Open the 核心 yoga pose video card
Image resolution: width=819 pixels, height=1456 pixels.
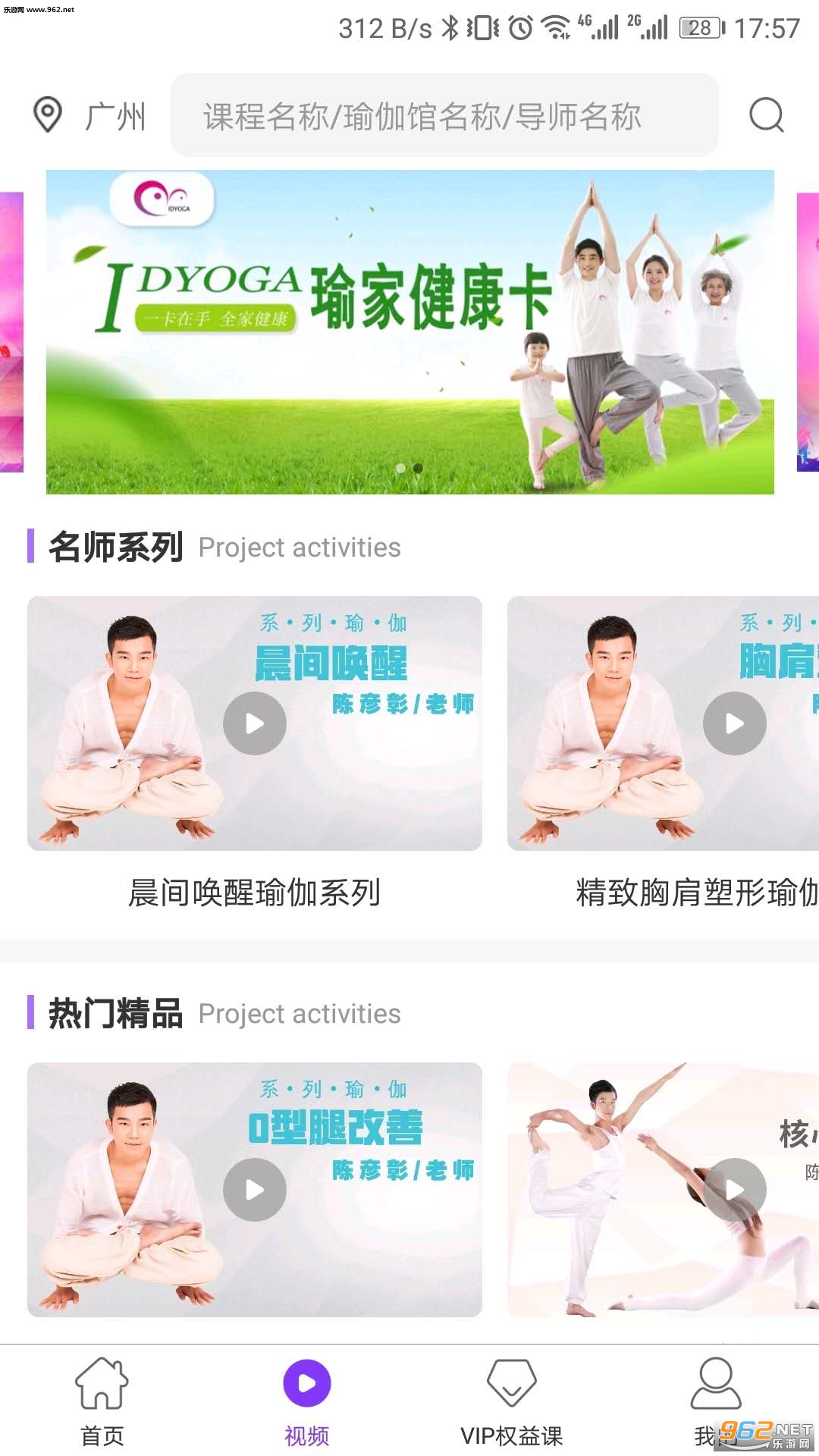[x=663, y=1190]
